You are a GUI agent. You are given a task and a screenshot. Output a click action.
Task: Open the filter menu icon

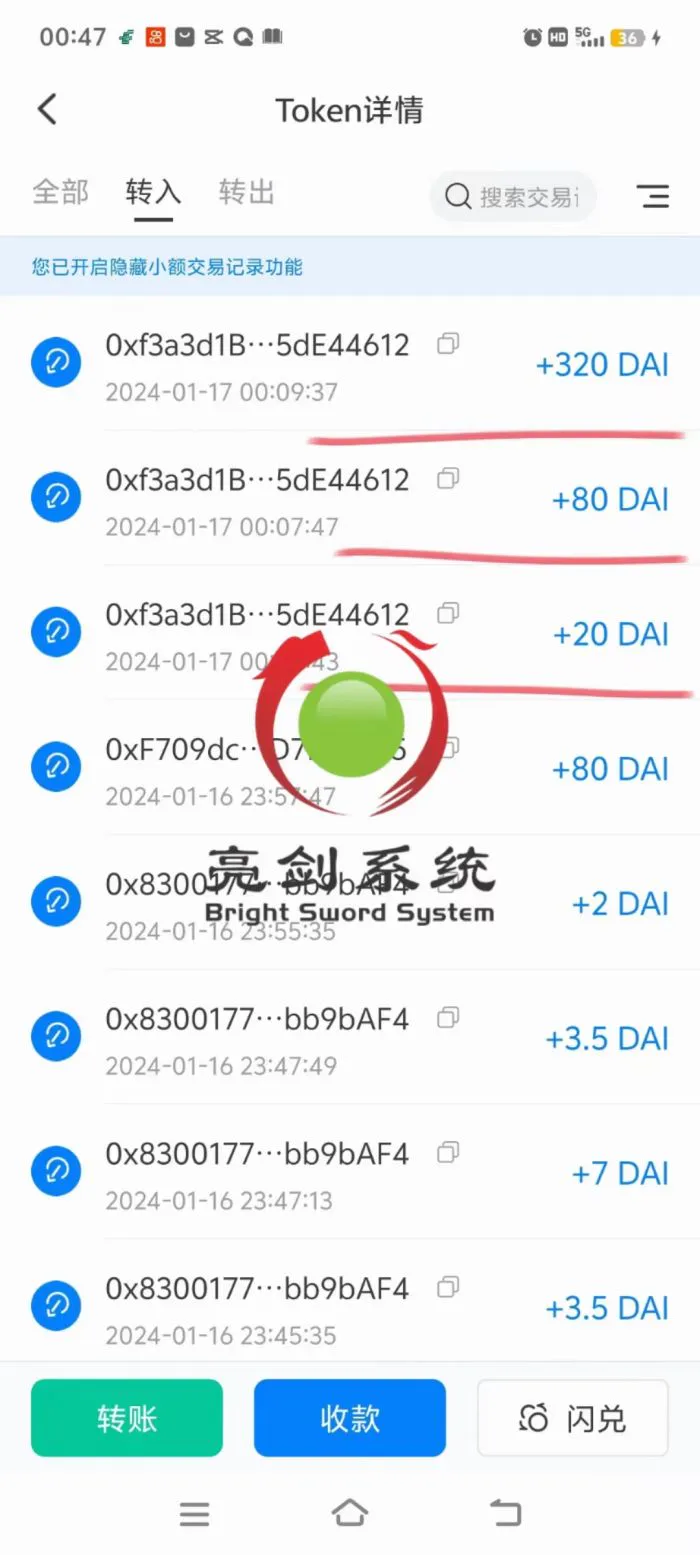point(652,196)
